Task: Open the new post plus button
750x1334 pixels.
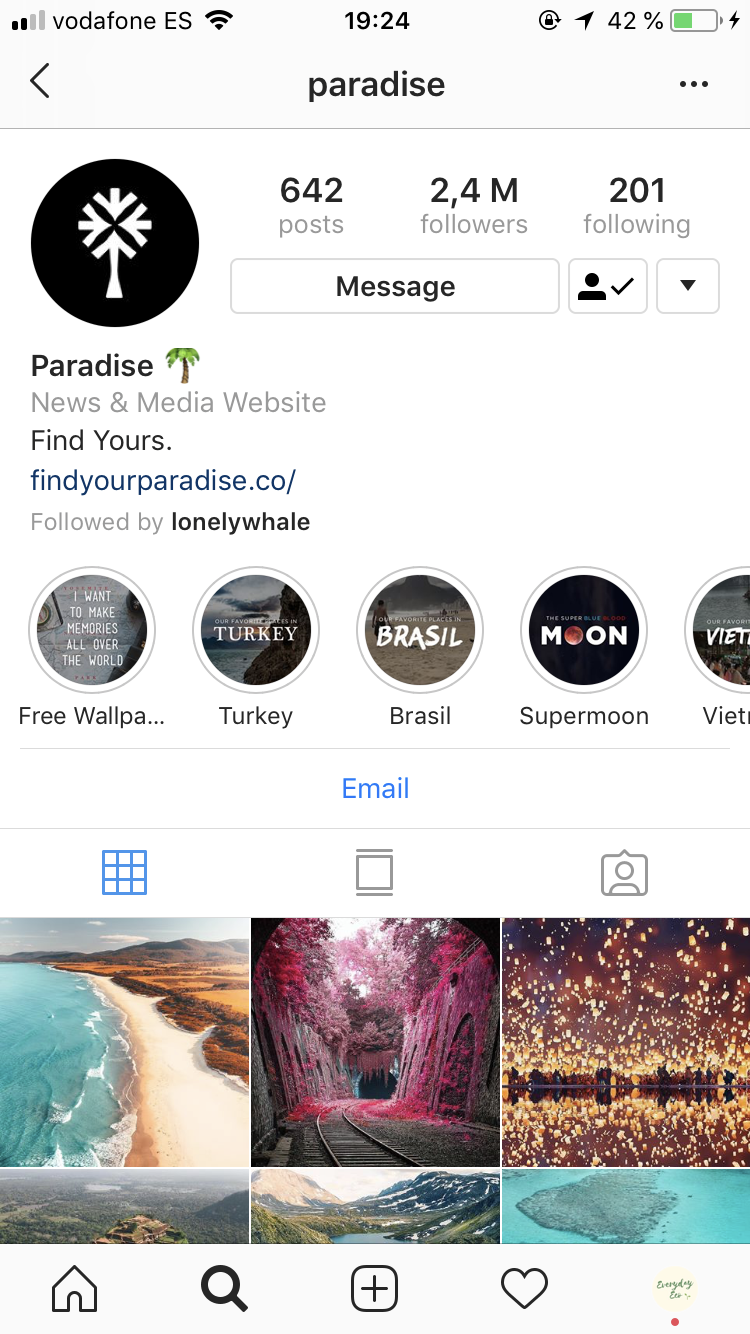Action: tap(375, 1289)
